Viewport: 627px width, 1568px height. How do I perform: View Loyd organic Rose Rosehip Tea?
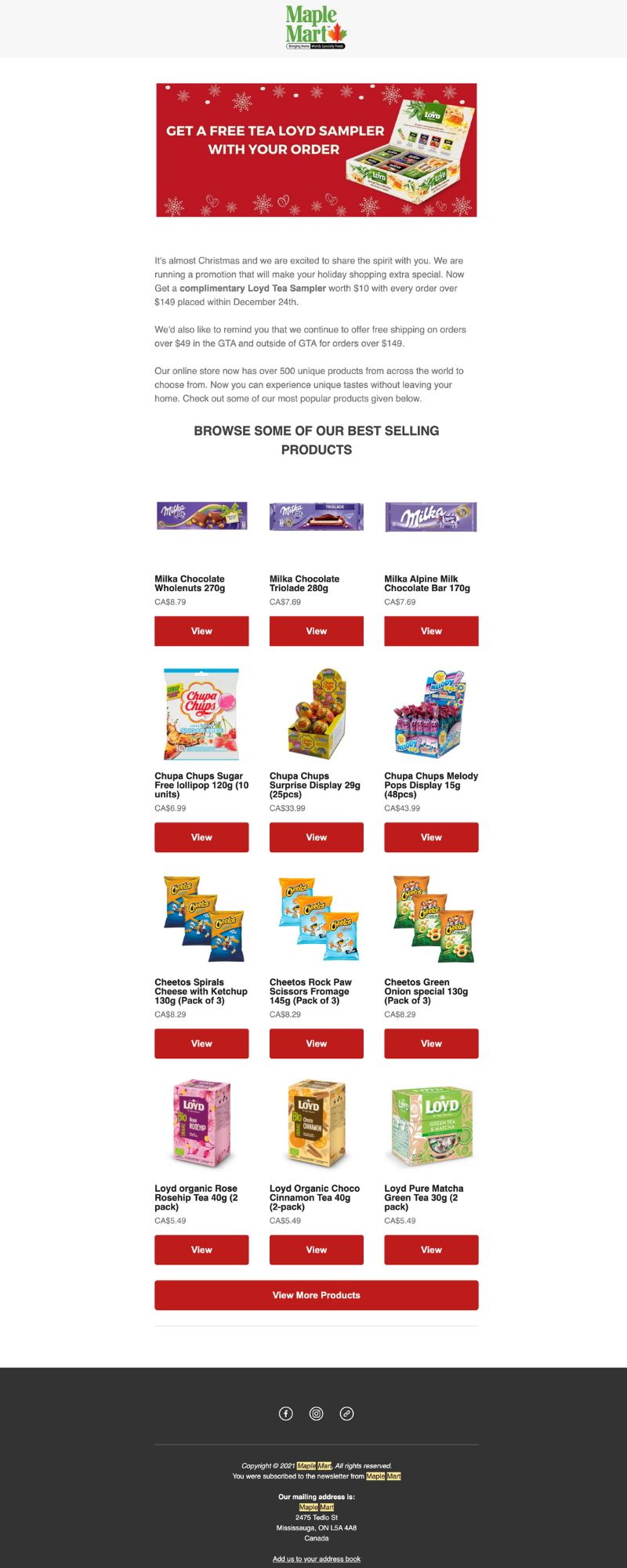[x=201, y=1250]
